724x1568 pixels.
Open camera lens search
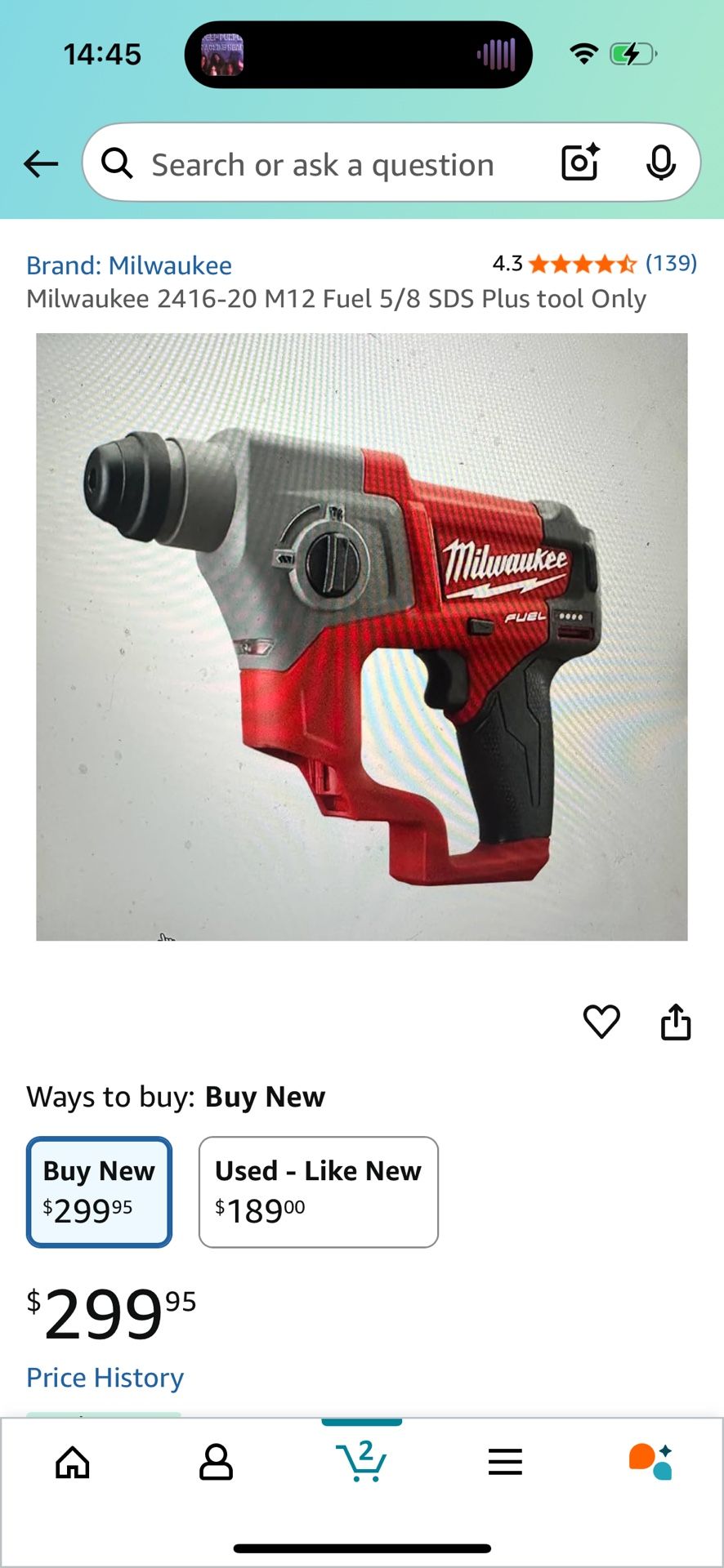(x=581, y=163)
